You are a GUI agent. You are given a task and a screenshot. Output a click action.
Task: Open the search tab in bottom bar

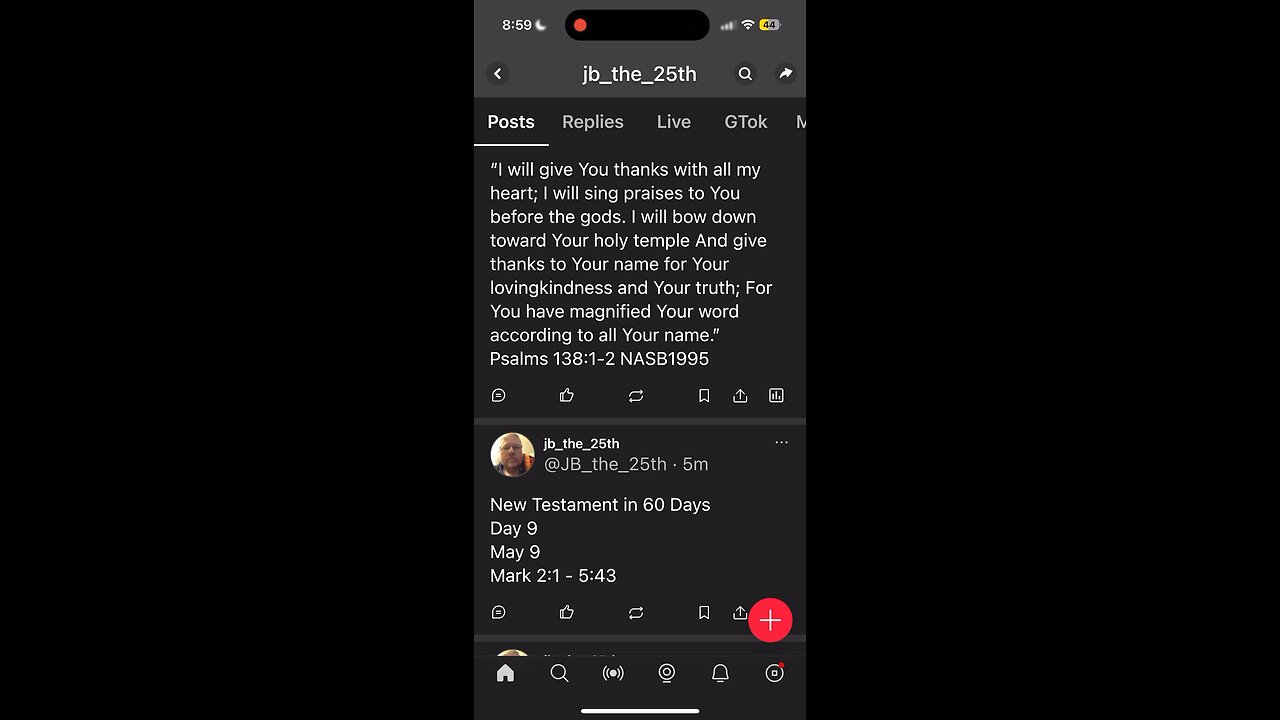pos(559,673)
